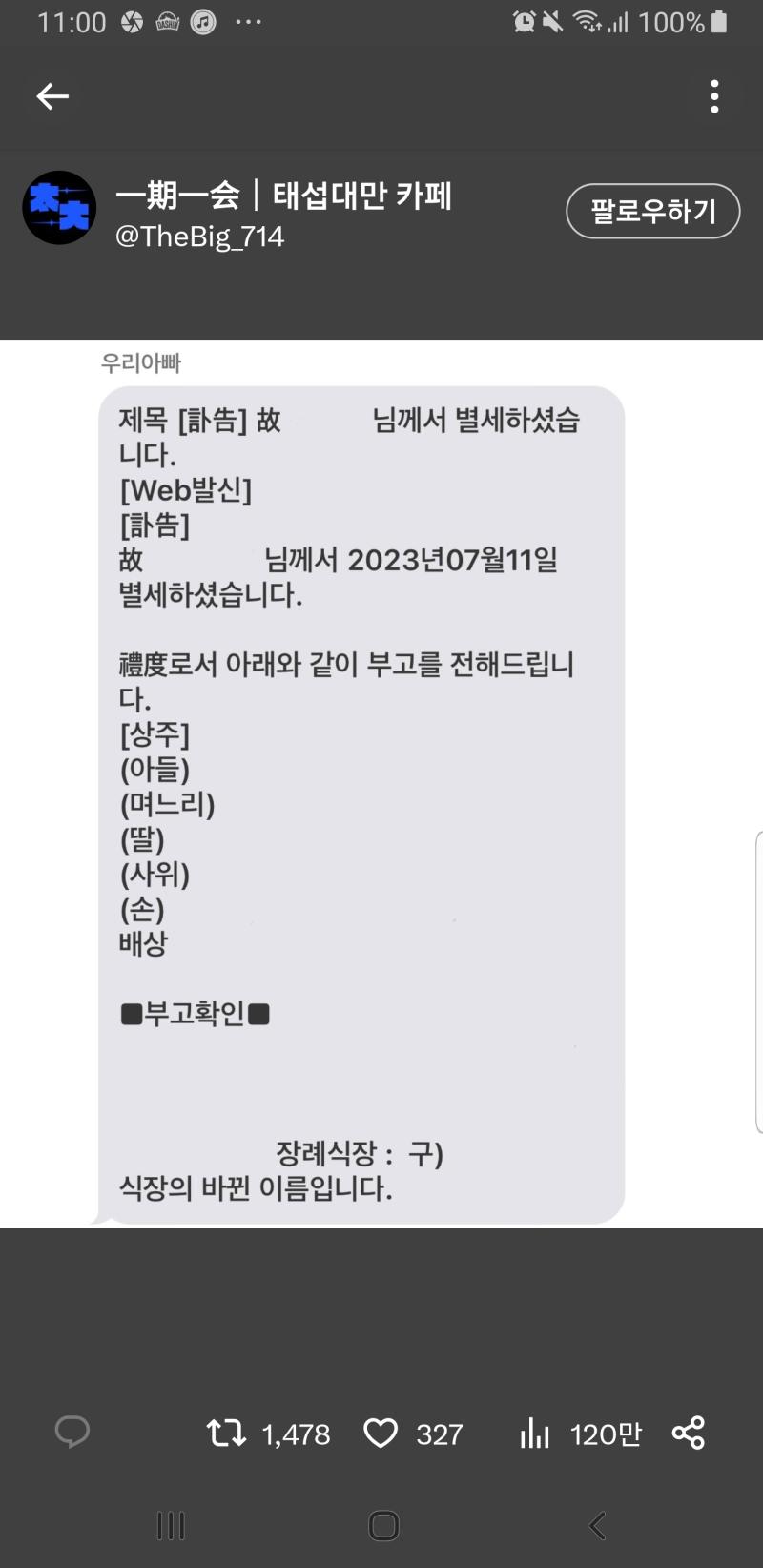Open the three-dot overflow menu
Image resolution: width=763 pixels, height=1568 pixels.
714,96
